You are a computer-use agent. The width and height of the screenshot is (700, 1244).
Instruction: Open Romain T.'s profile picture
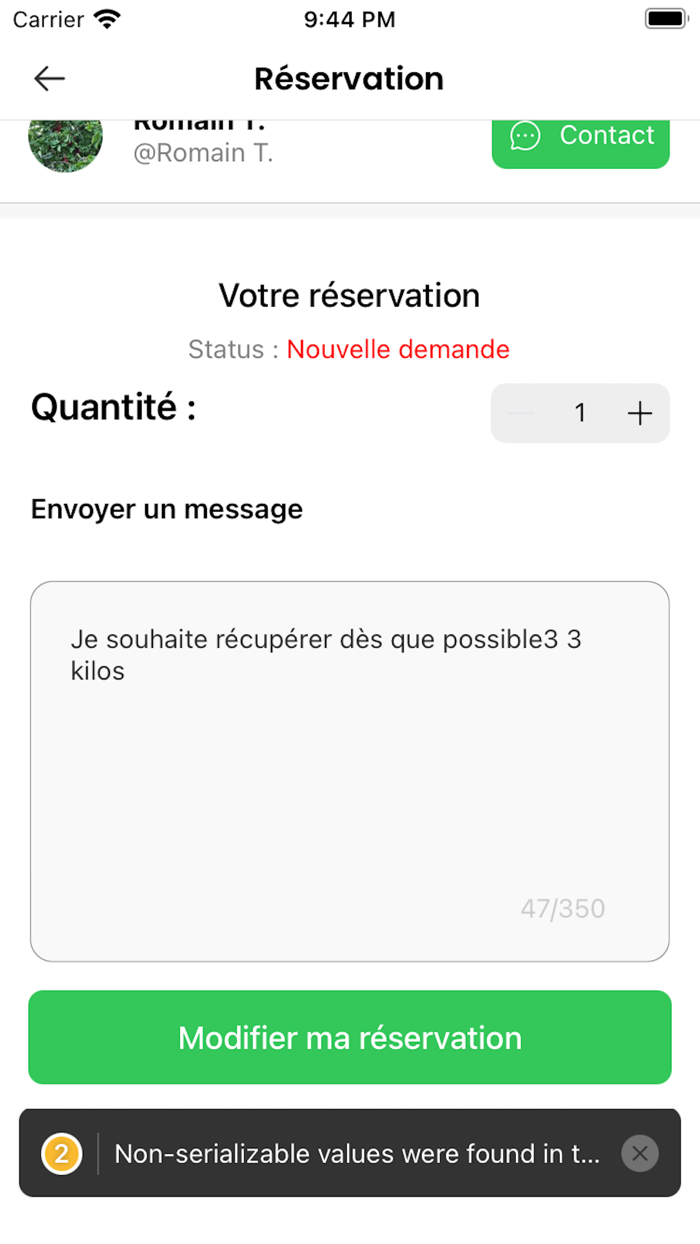pyautogui.click(x=65, y=145)
